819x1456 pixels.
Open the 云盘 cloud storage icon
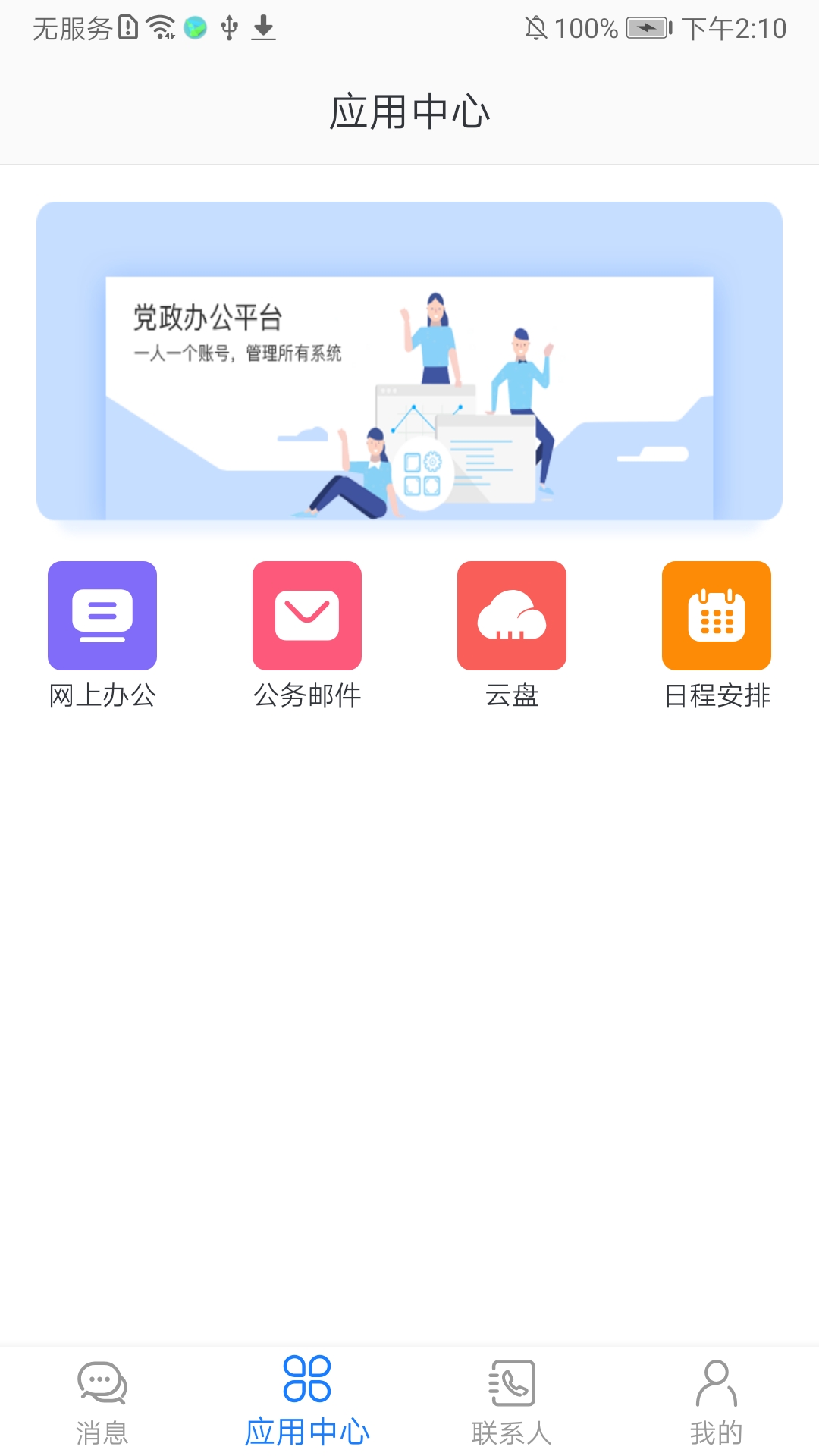[512, 616]
